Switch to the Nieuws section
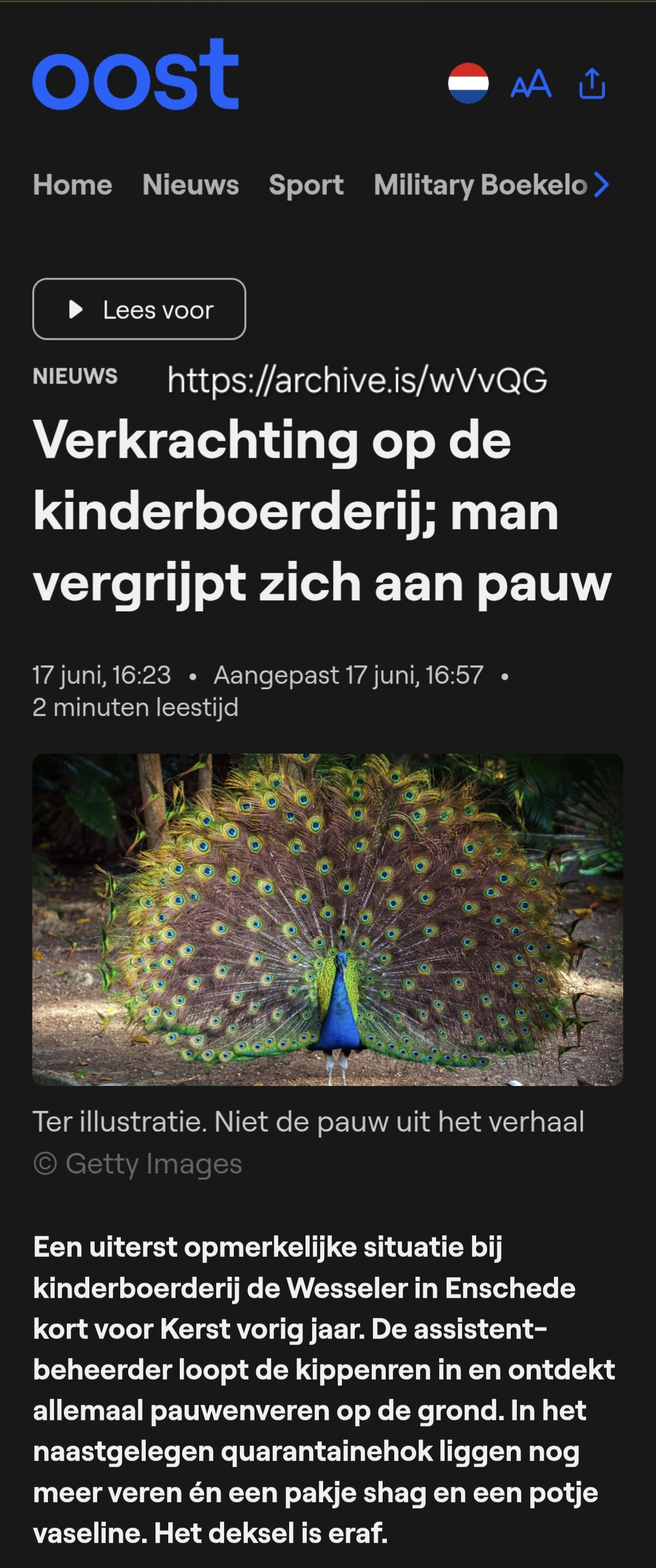 pyautogui.click(x=191, y=185)
